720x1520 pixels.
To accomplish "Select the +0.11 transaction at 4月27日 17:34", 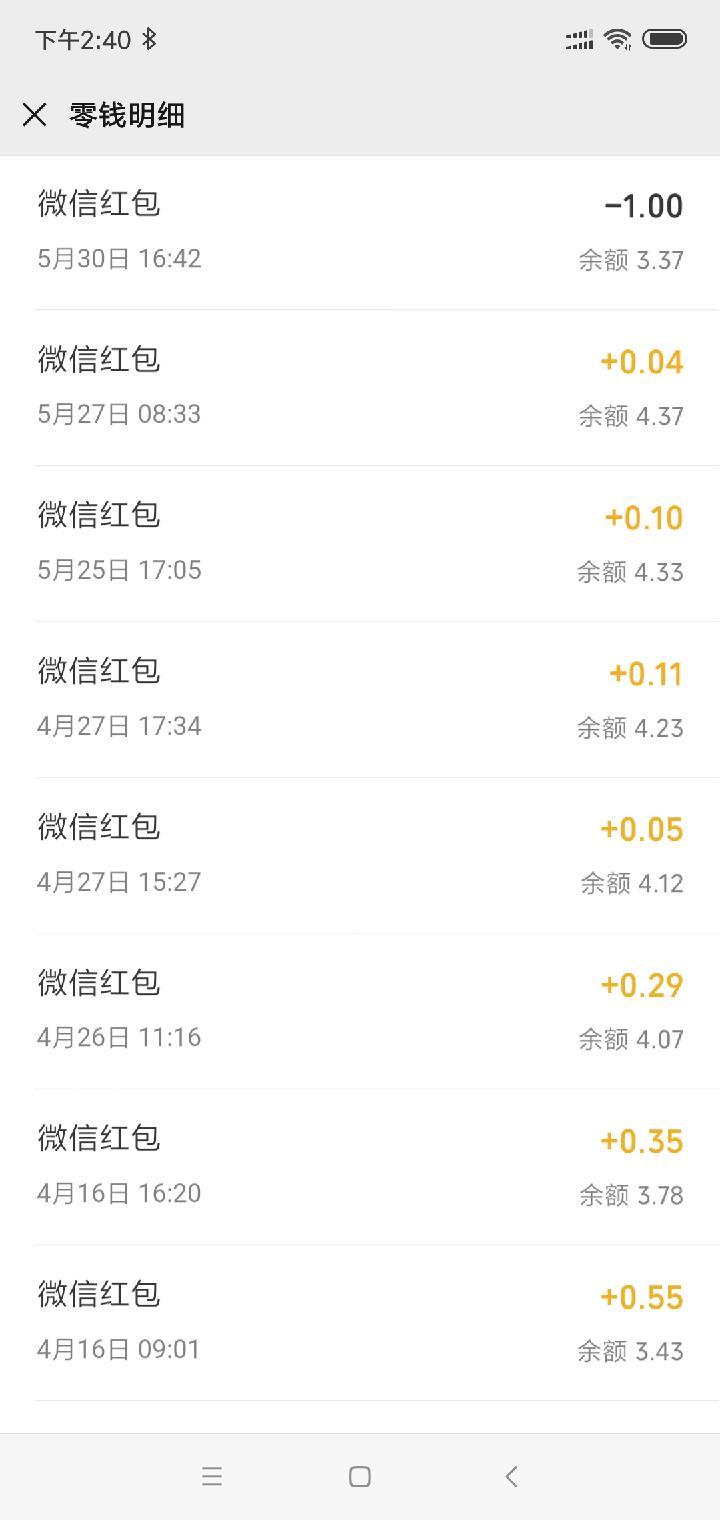I will (x=360, y=700).
